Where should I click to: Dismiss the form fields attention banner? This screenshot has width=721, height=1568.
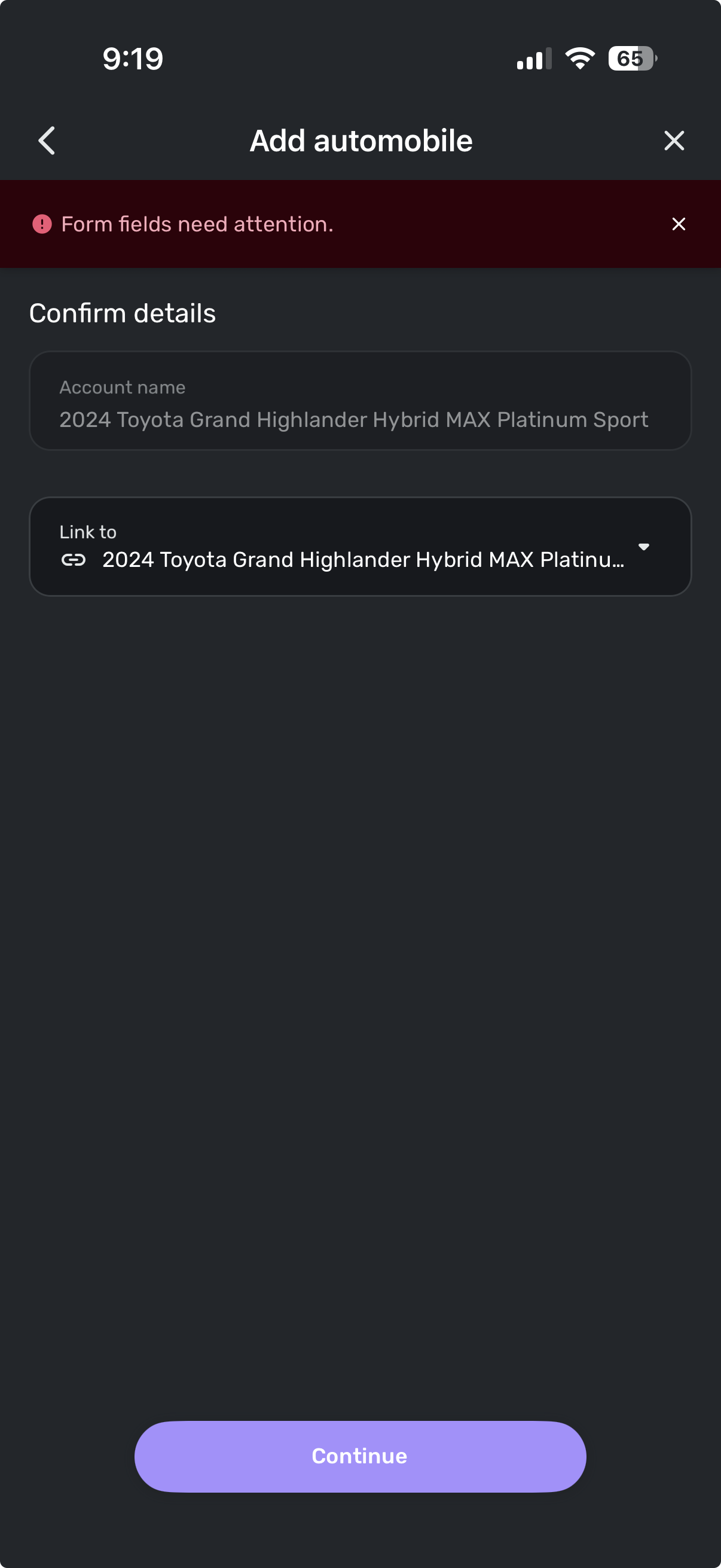[x=679, y=224]
